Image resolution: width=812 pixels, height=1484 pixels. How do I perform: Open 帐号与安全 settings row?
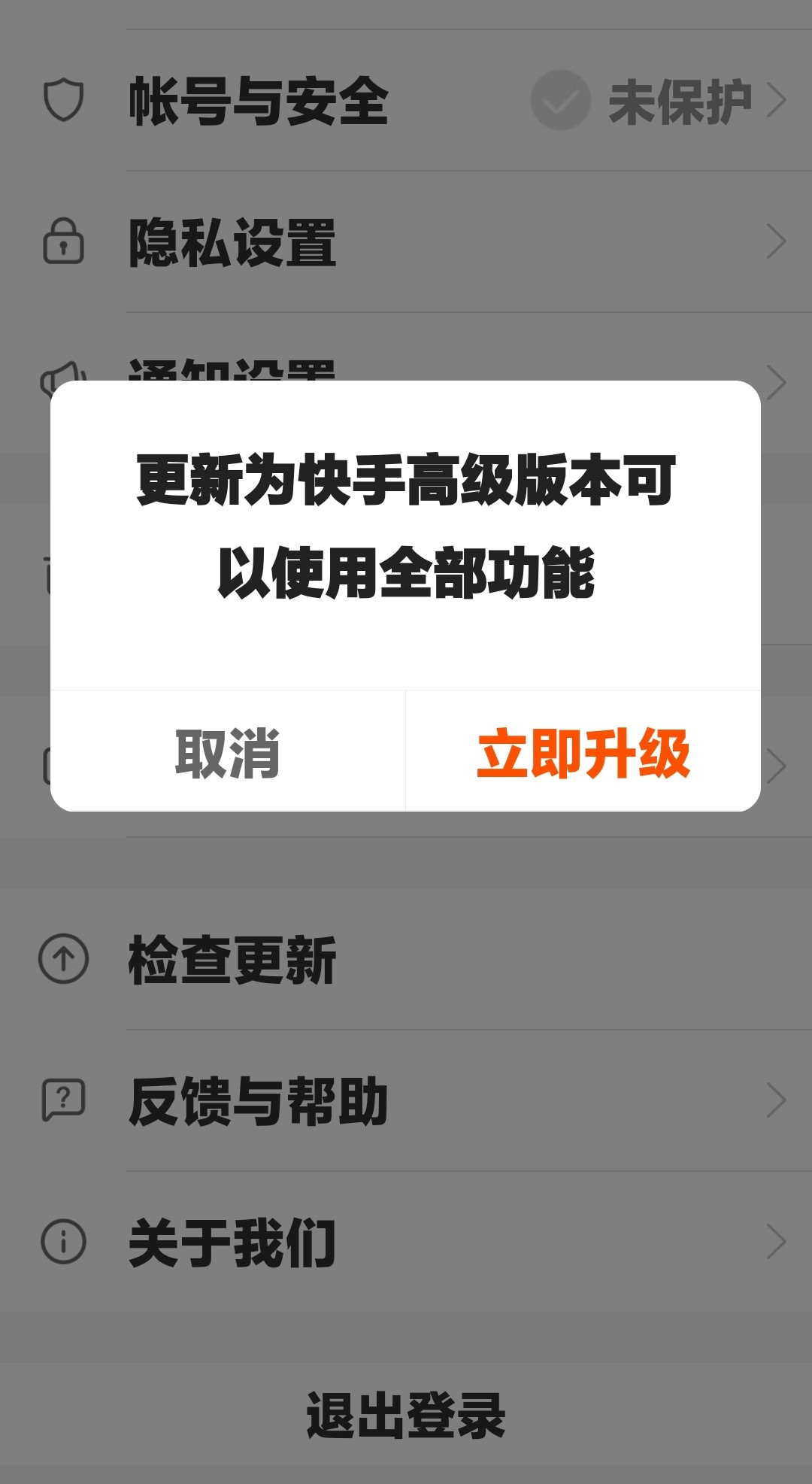click(x=406, y=101)
